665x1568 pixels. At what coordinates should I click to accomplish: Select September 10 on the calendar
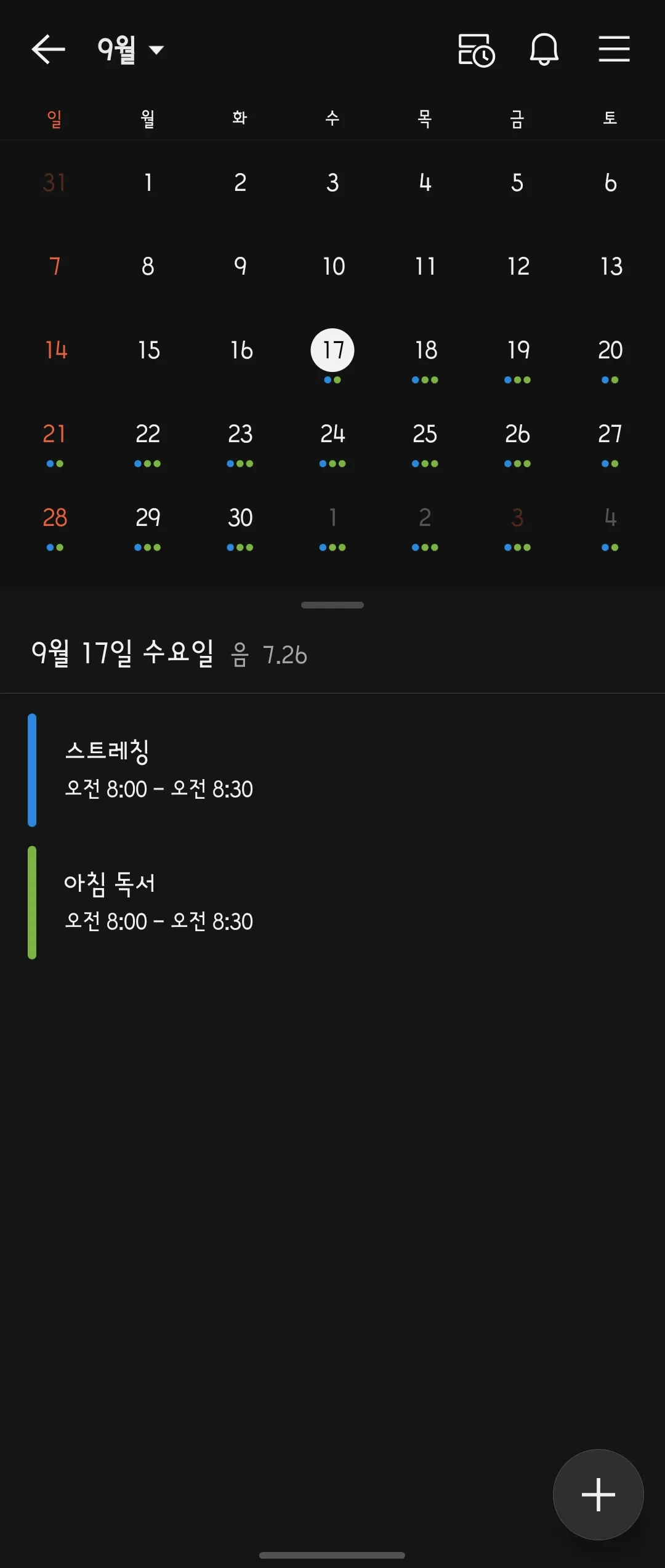pyautogui.click(x=333, y=267)
